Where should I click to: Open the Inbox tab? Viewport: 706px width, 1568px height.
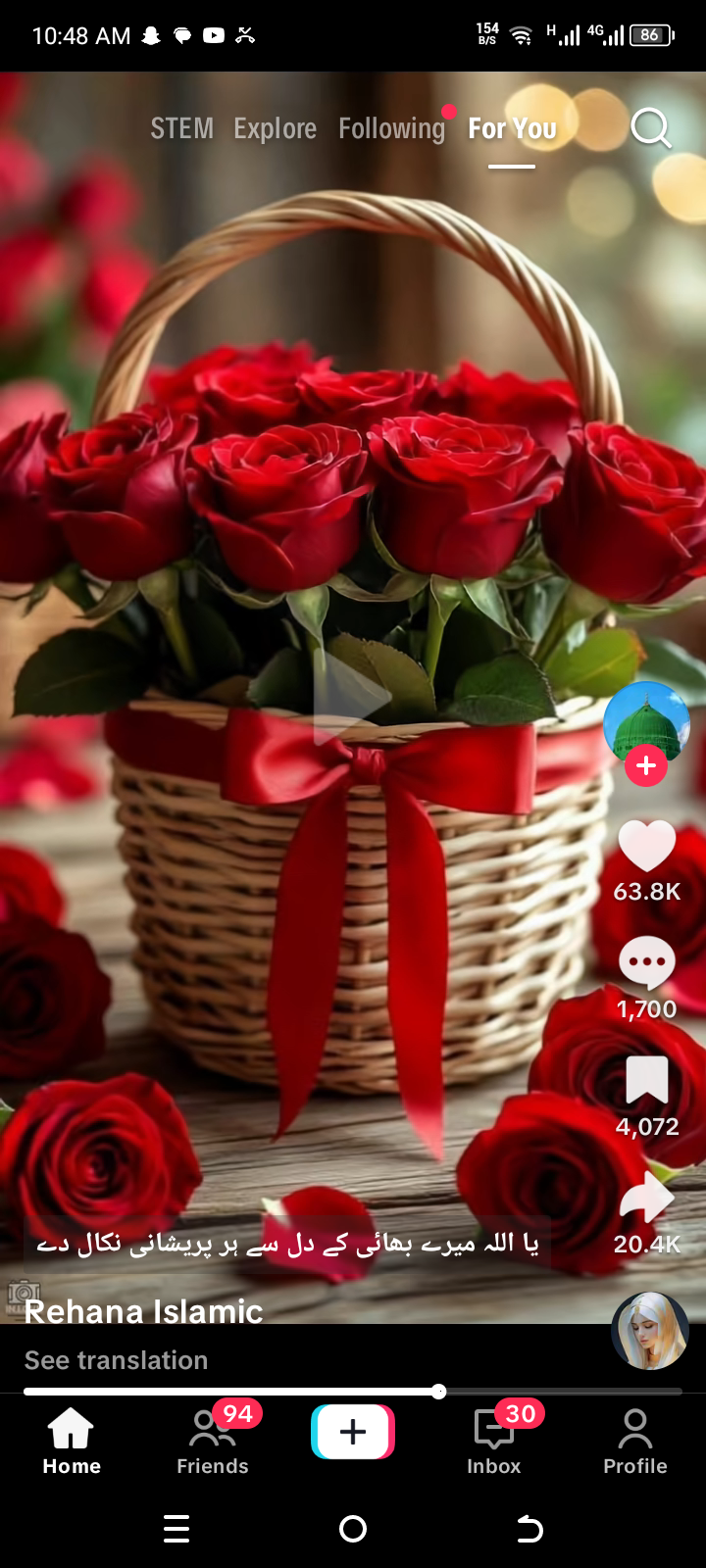[494, 1441]
